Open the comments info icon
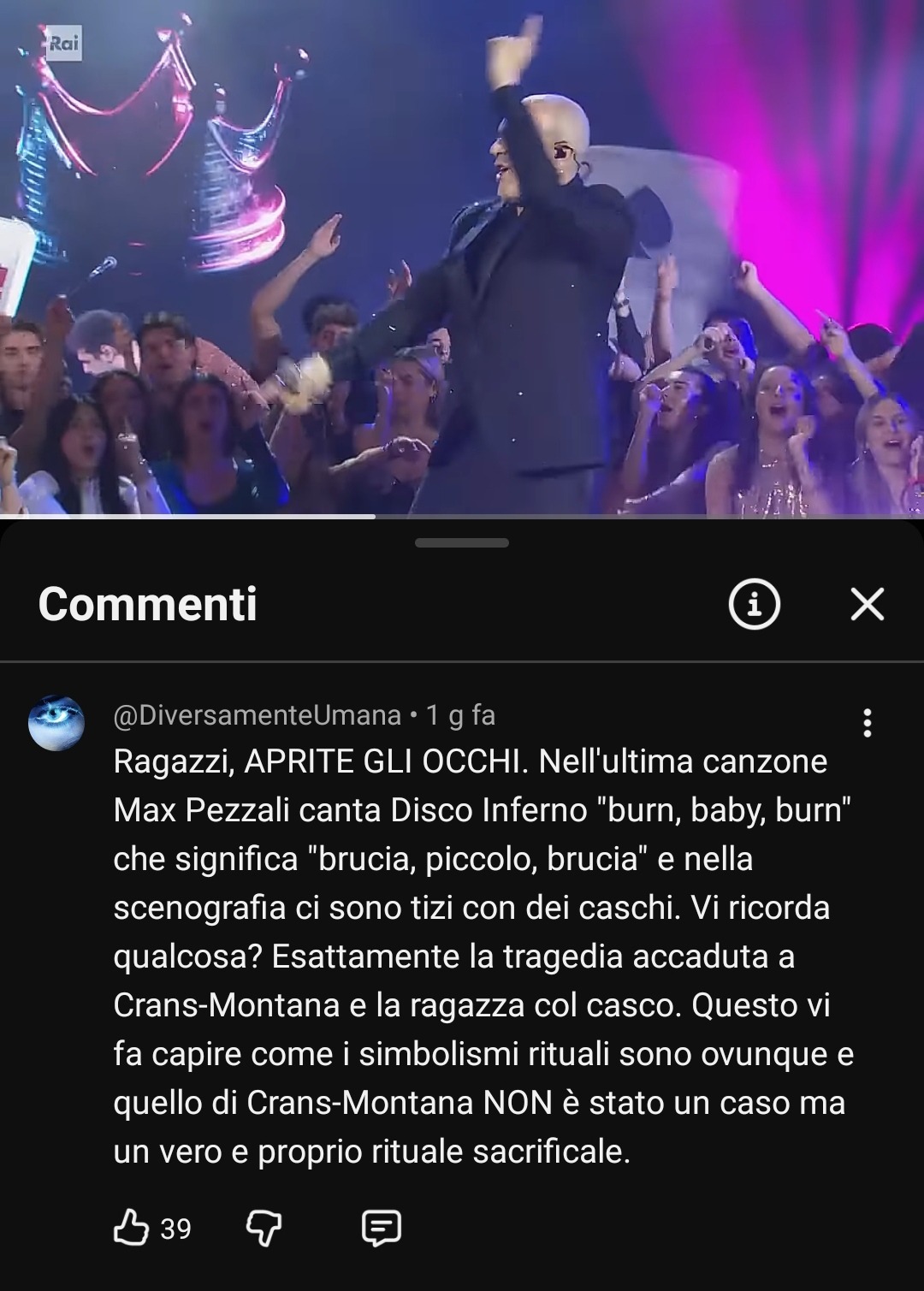Image resolution: width=924 pixels, height=1291 pixels. (x=754, y=604)
